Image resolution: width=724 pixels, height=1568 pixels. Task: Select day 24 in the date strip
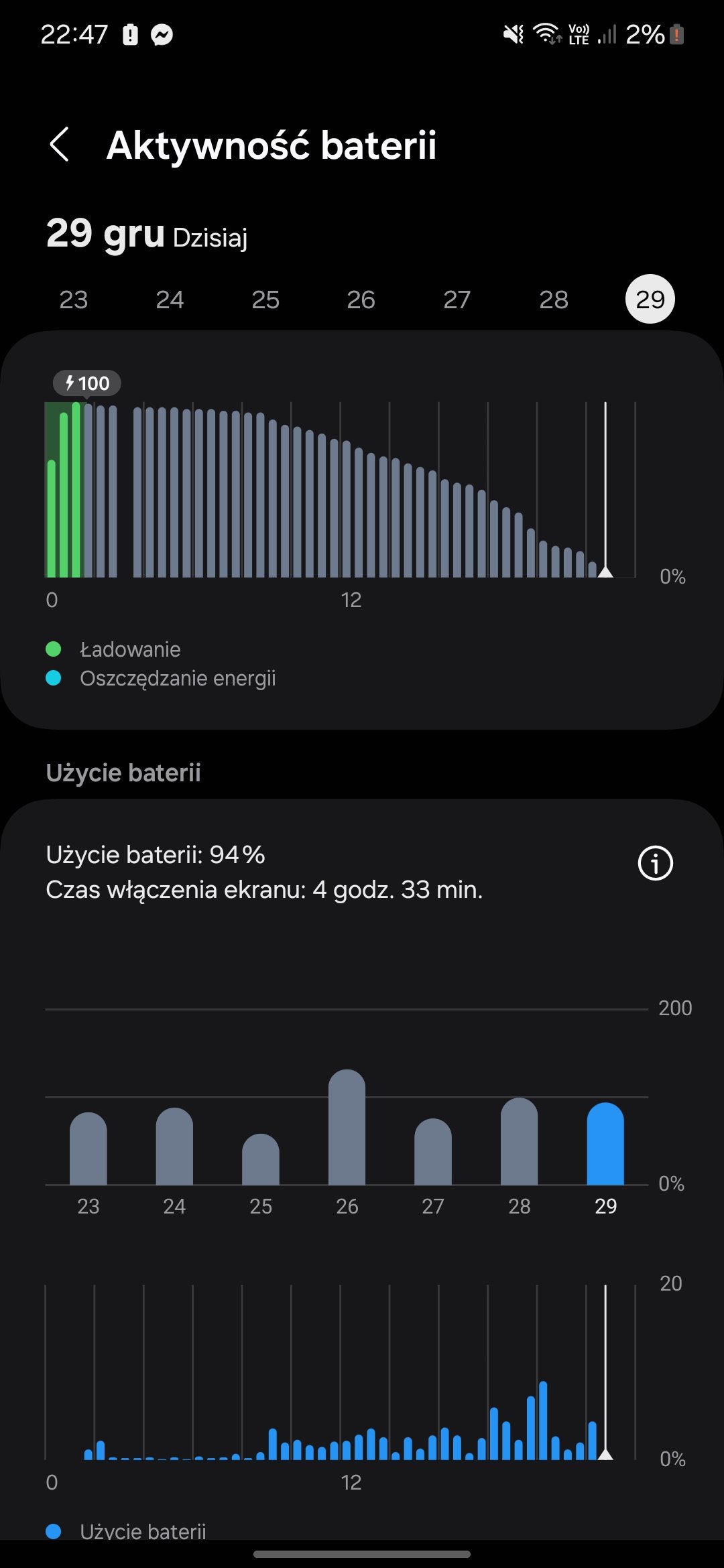[x=170, y=300]
